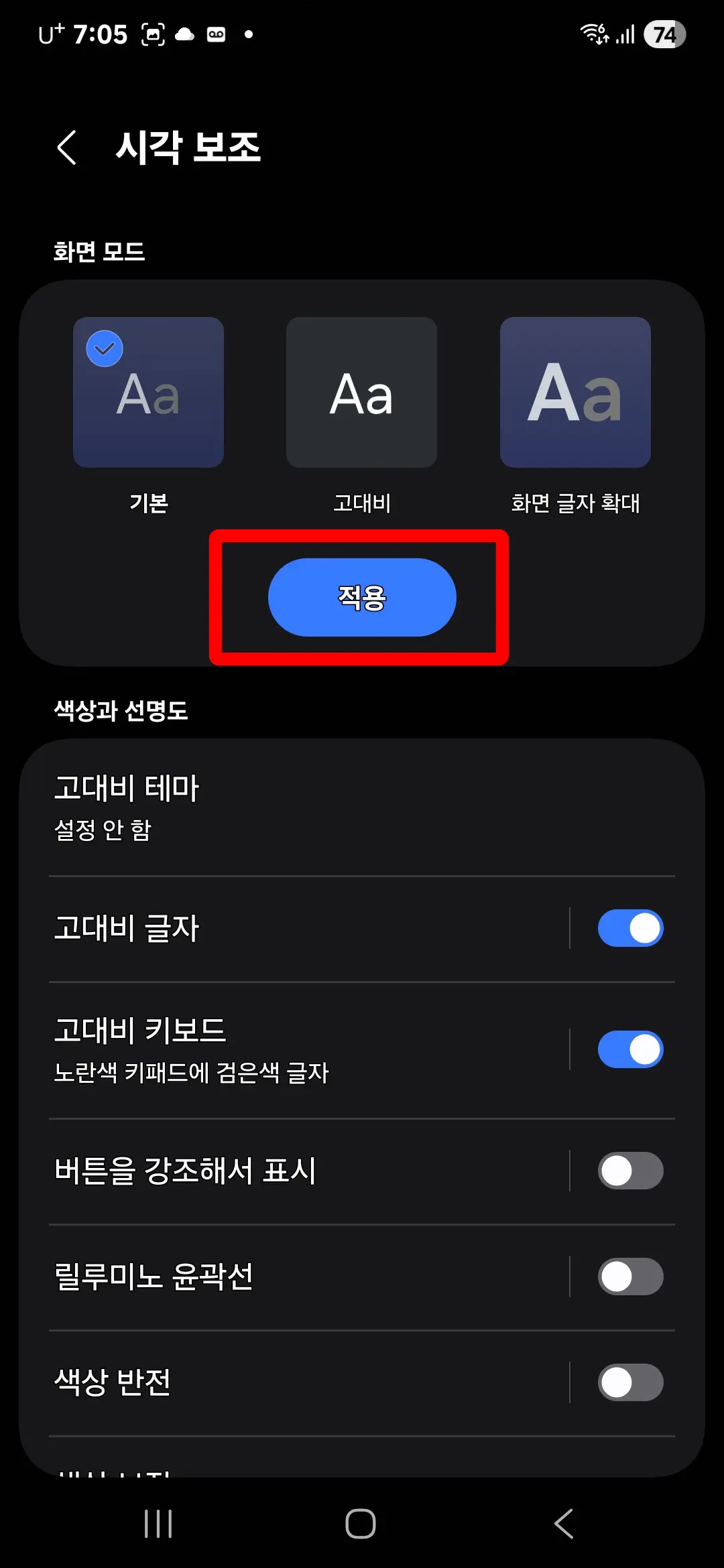The image size is (724, 1568).
Task: Select the 고대비 screen mode thumbnail
Action: (x=361, y=391)
